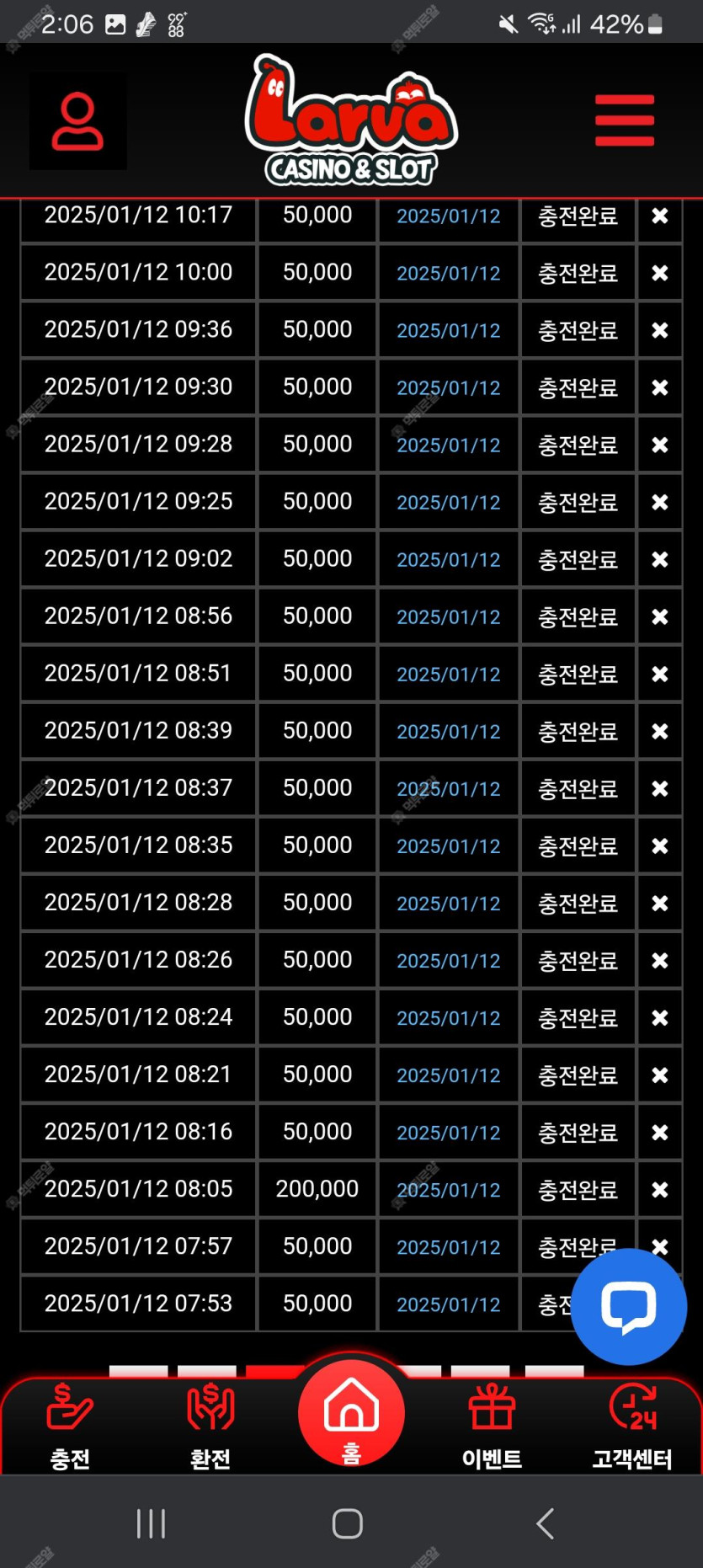Open the recent apps view
Screen dimensions: 703x1568
[152, 1523]
